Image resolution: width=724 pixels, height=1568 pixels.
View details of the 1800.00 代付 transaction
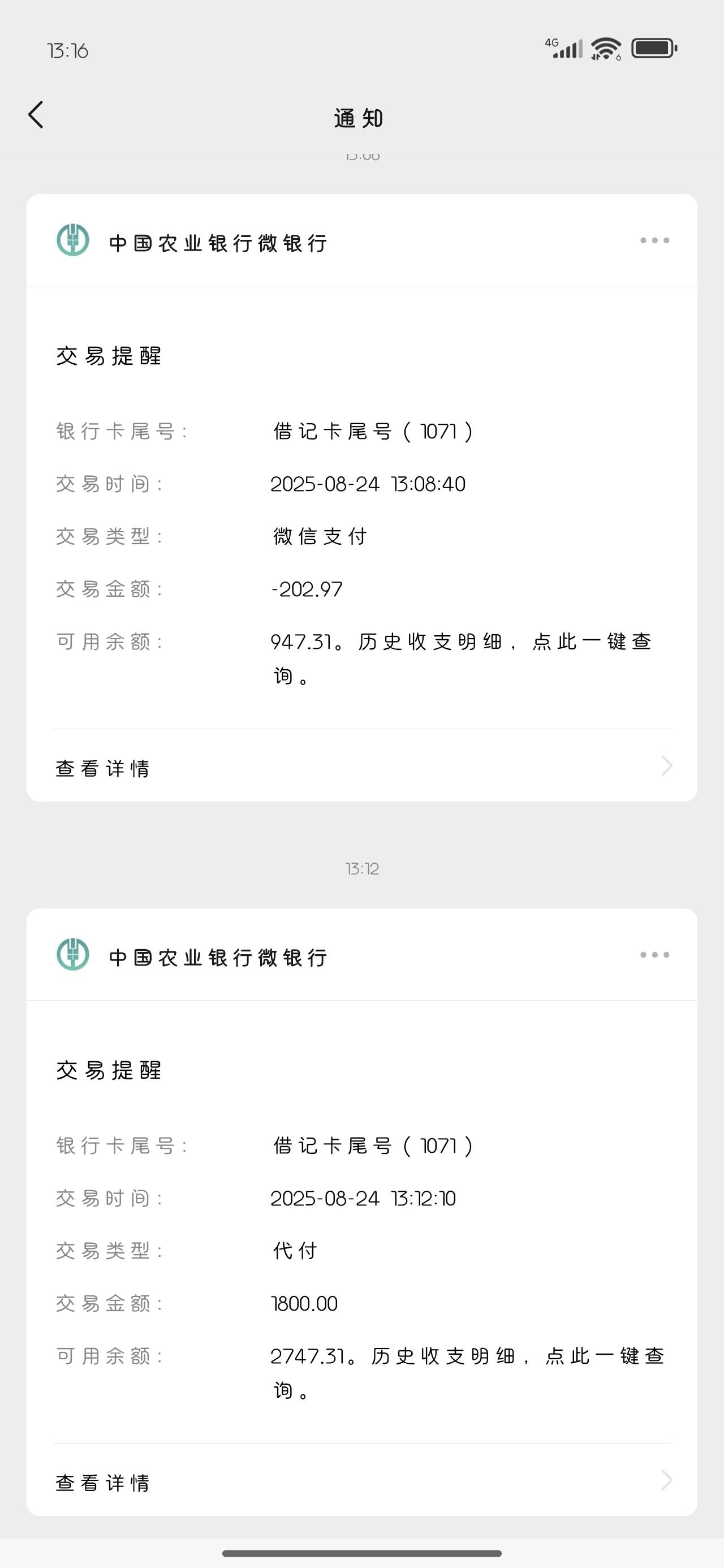click(361, 1480)
